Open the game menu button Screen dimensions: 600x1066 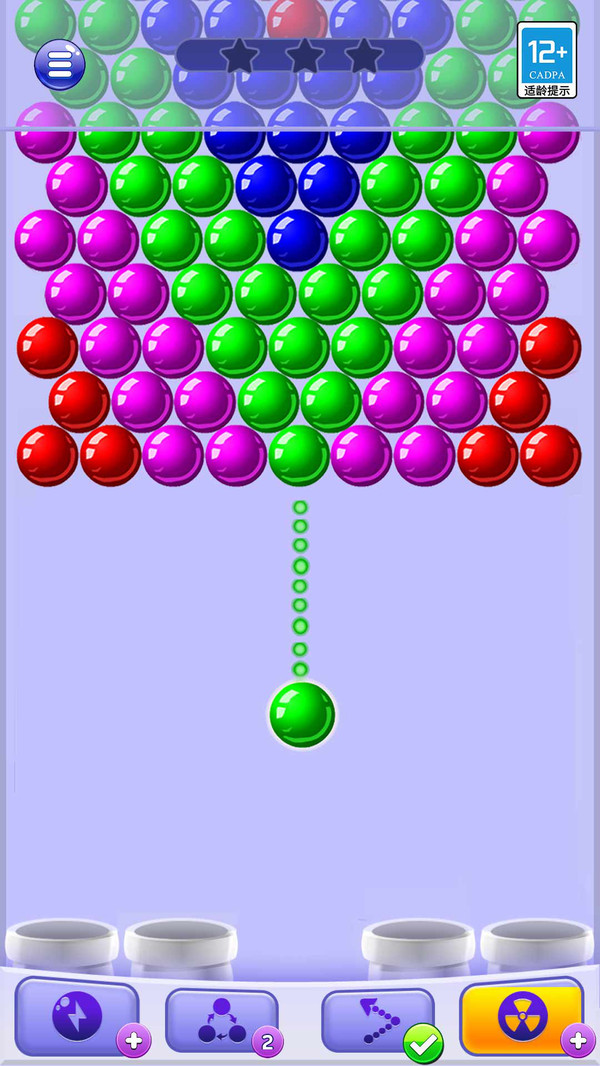[x=59, y=66]
